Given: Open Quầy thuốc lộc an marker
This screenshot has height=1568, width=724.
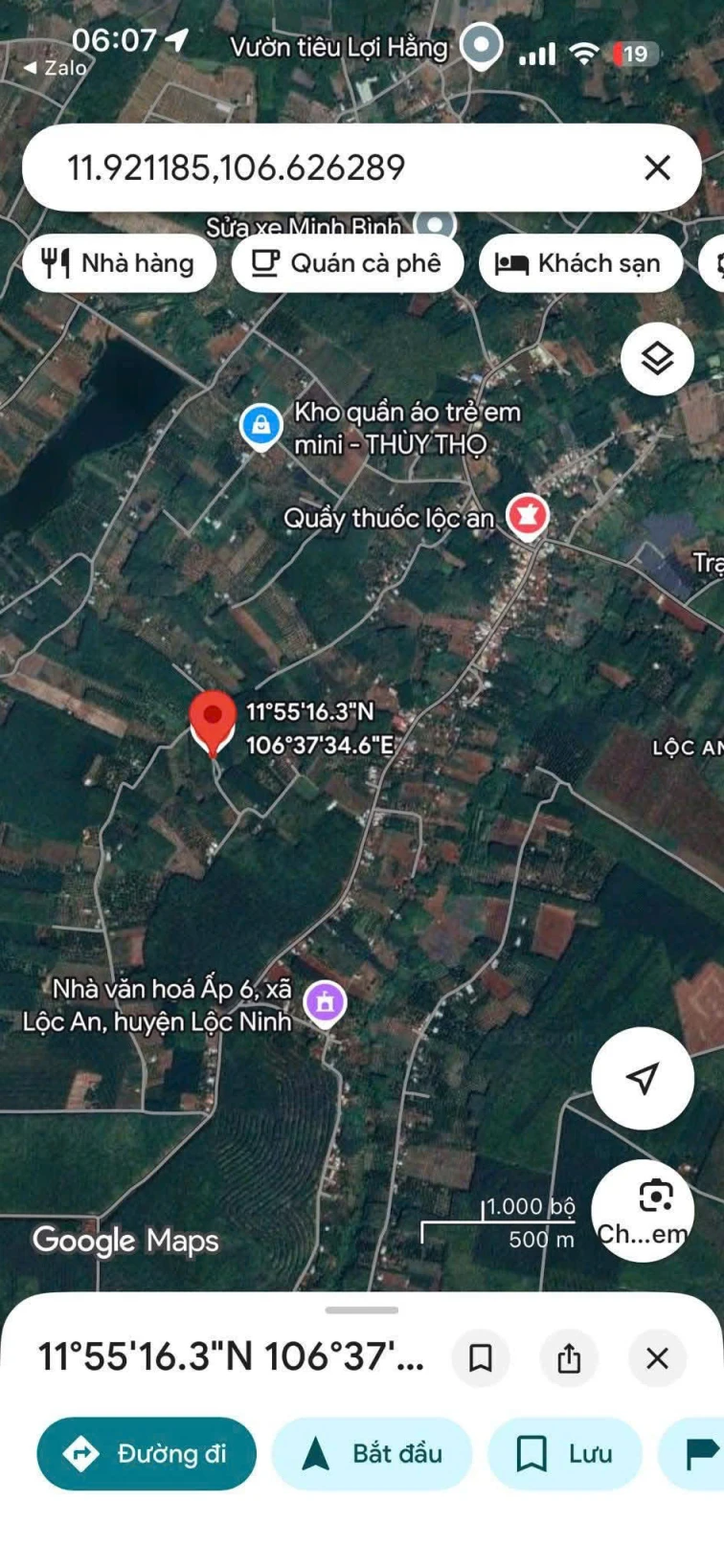Looking at the screenshot, I should (526, 515).
